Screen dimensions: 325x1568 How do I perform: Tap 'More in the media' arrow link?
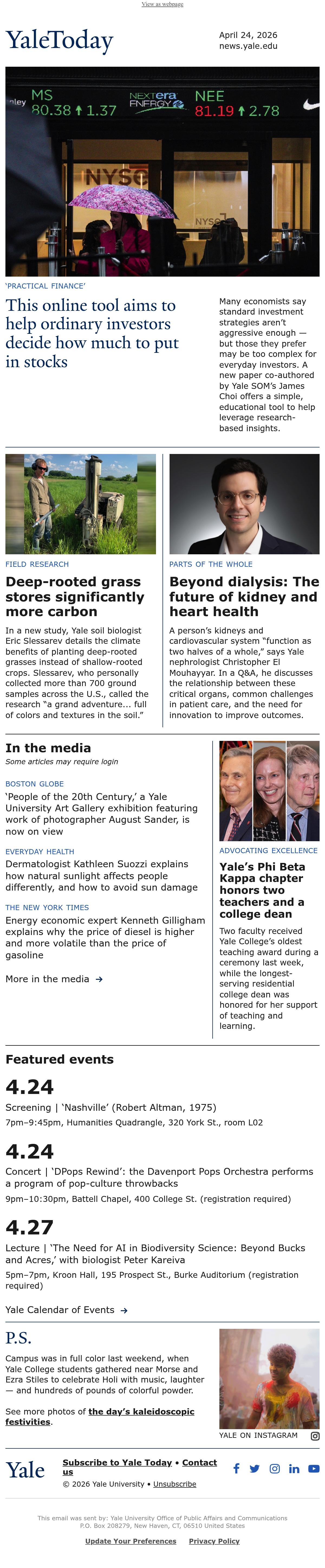click(x=54, y=979)
